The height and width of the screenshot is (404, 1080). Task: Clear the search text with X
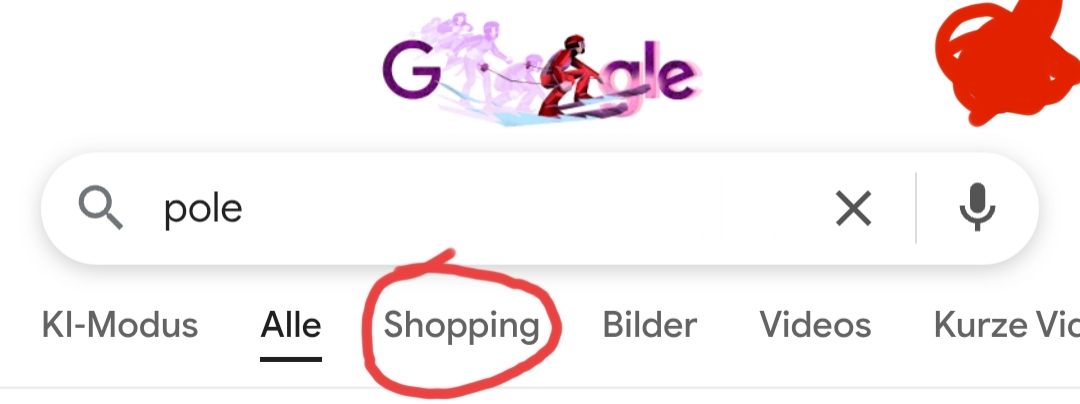(853, 209)
